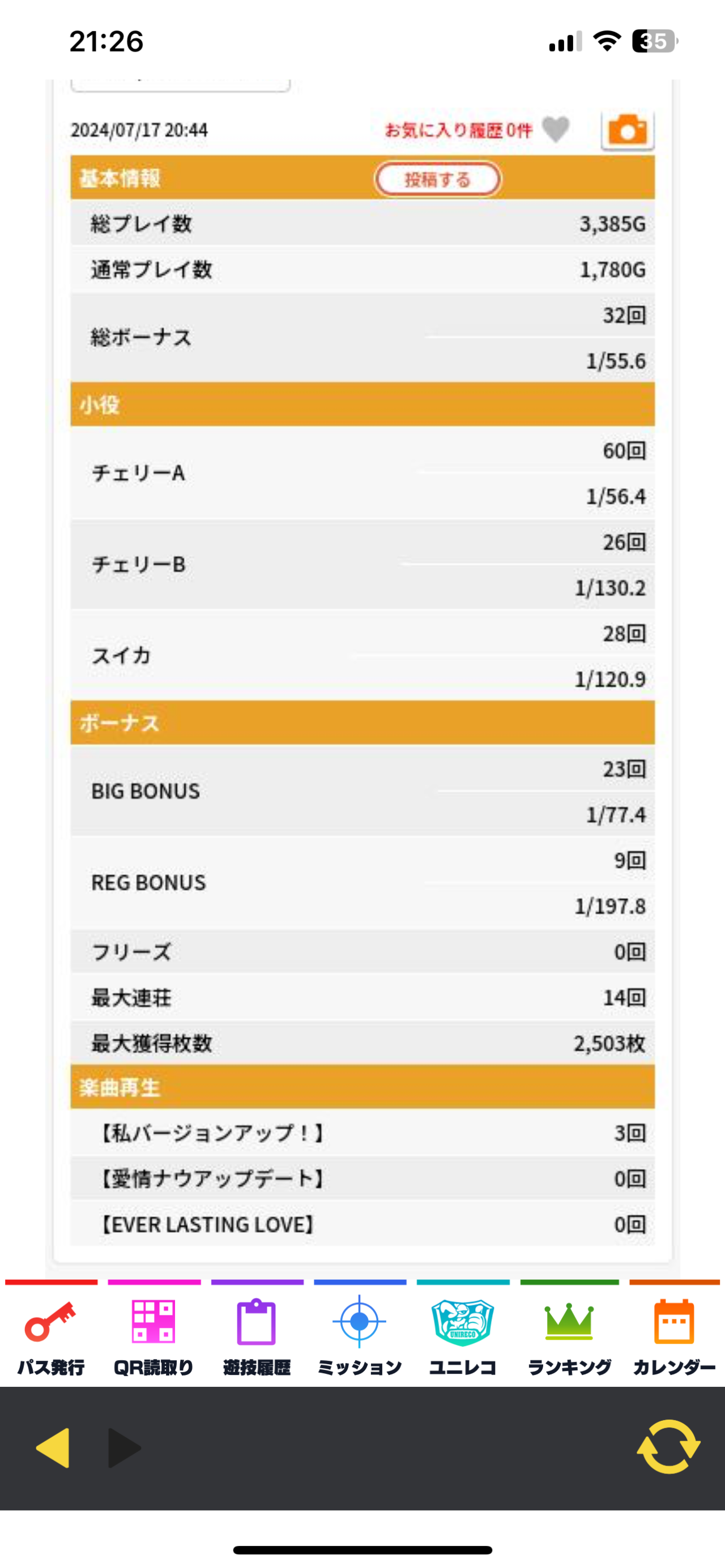Open the orange camera icon
The height and width of the screenshot is (1568, 725).
click(x=627, y=130)
